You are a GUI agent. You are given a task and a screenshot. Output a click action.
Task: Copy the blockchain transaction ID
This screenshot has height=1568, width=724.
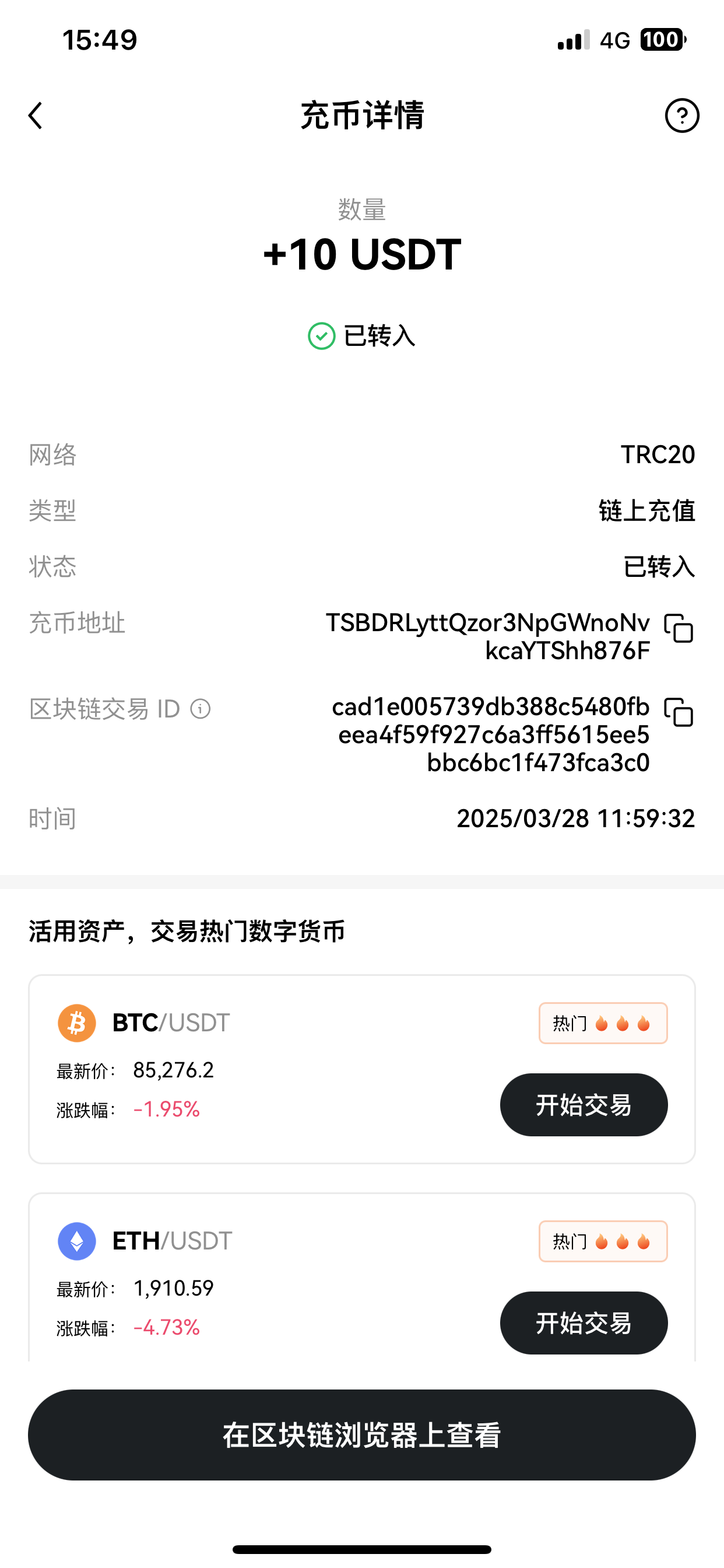tap(679, 712)
